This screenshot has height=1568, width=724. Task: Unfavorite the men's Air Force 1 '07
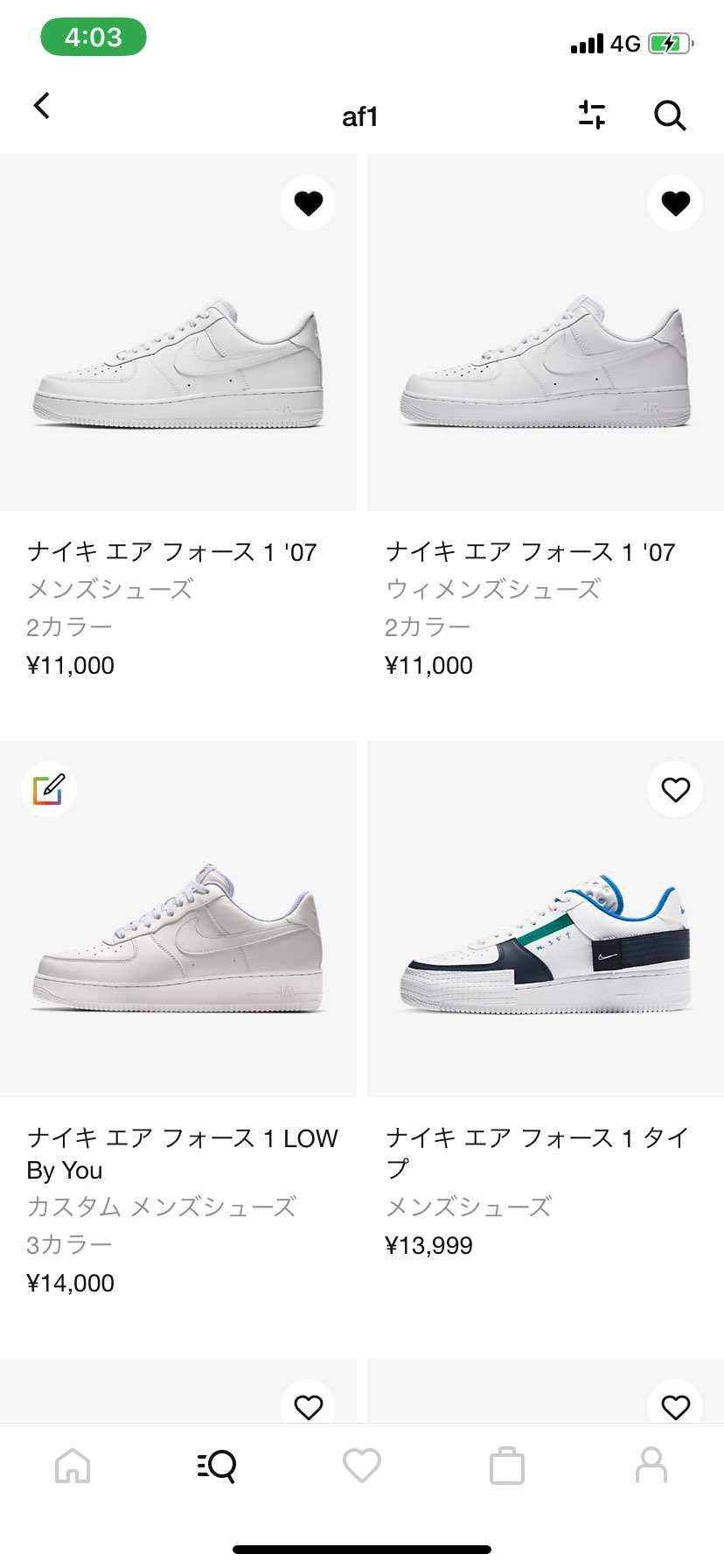point(308,202)
